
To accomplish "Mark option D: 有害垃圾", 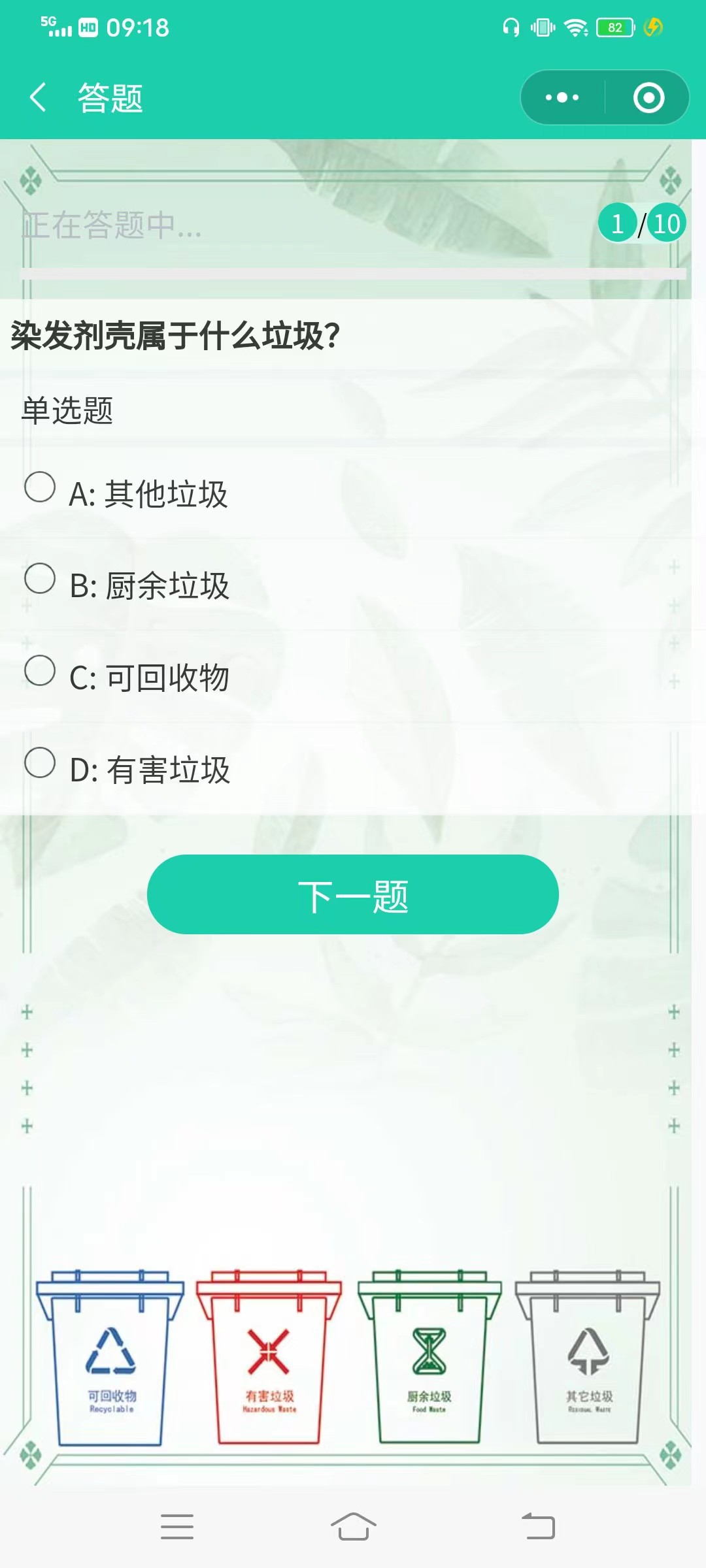I will pos(40,763).
